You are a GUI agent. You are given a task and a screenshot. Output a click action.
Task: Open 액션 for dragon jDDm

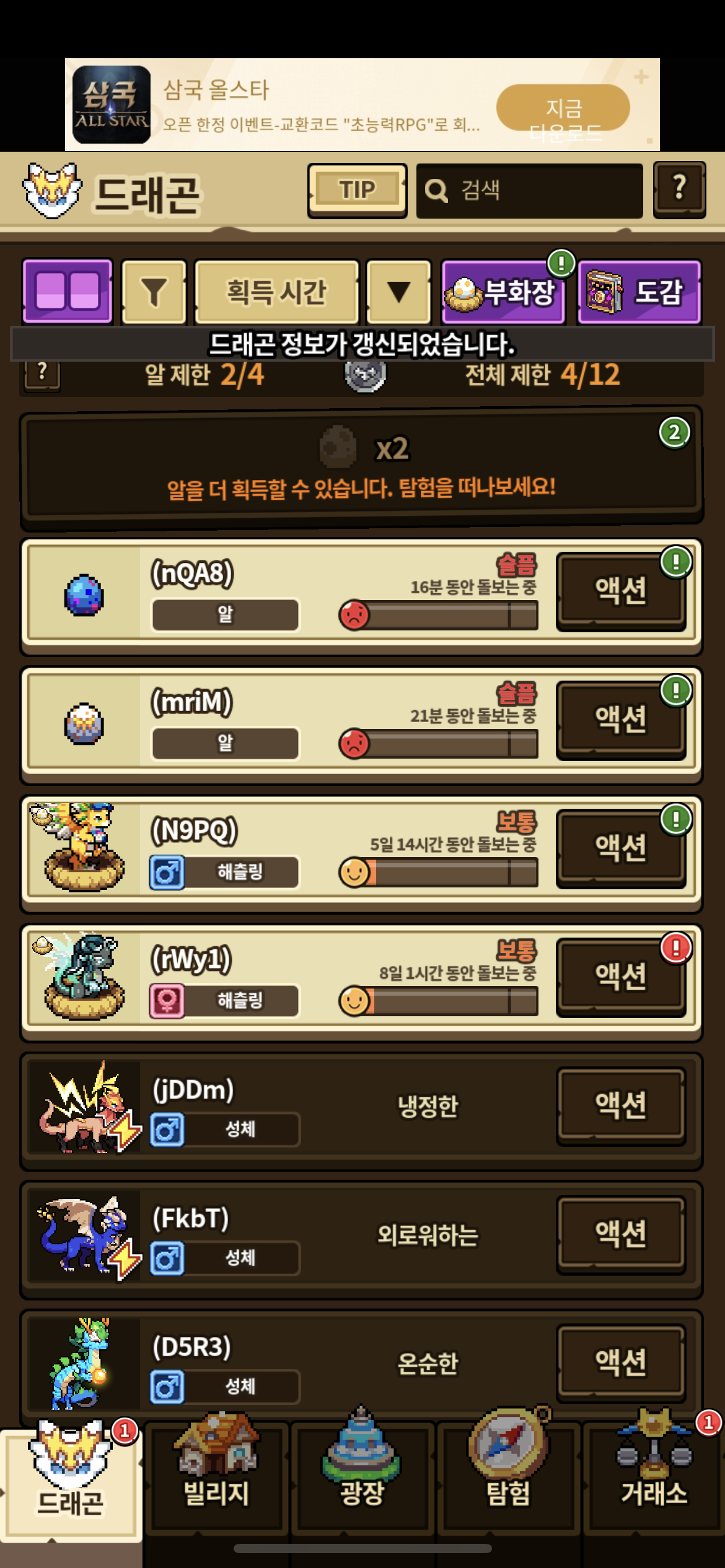[x=621, y=1105]
